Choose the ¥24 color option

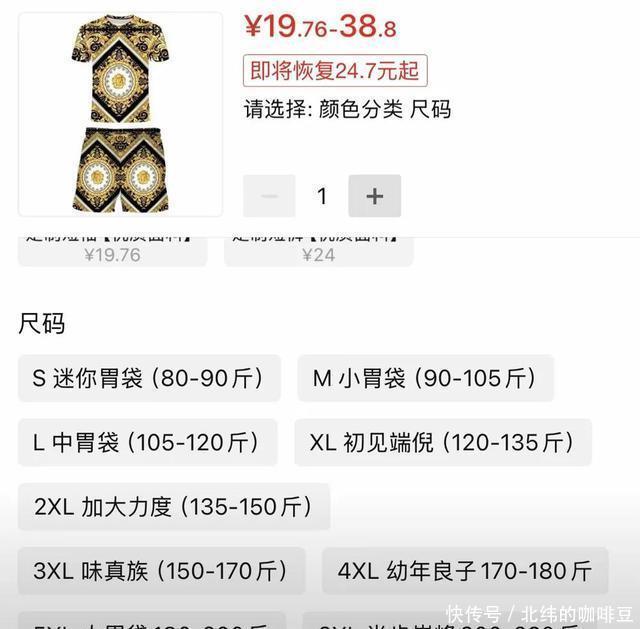click(x=318, y=251)
